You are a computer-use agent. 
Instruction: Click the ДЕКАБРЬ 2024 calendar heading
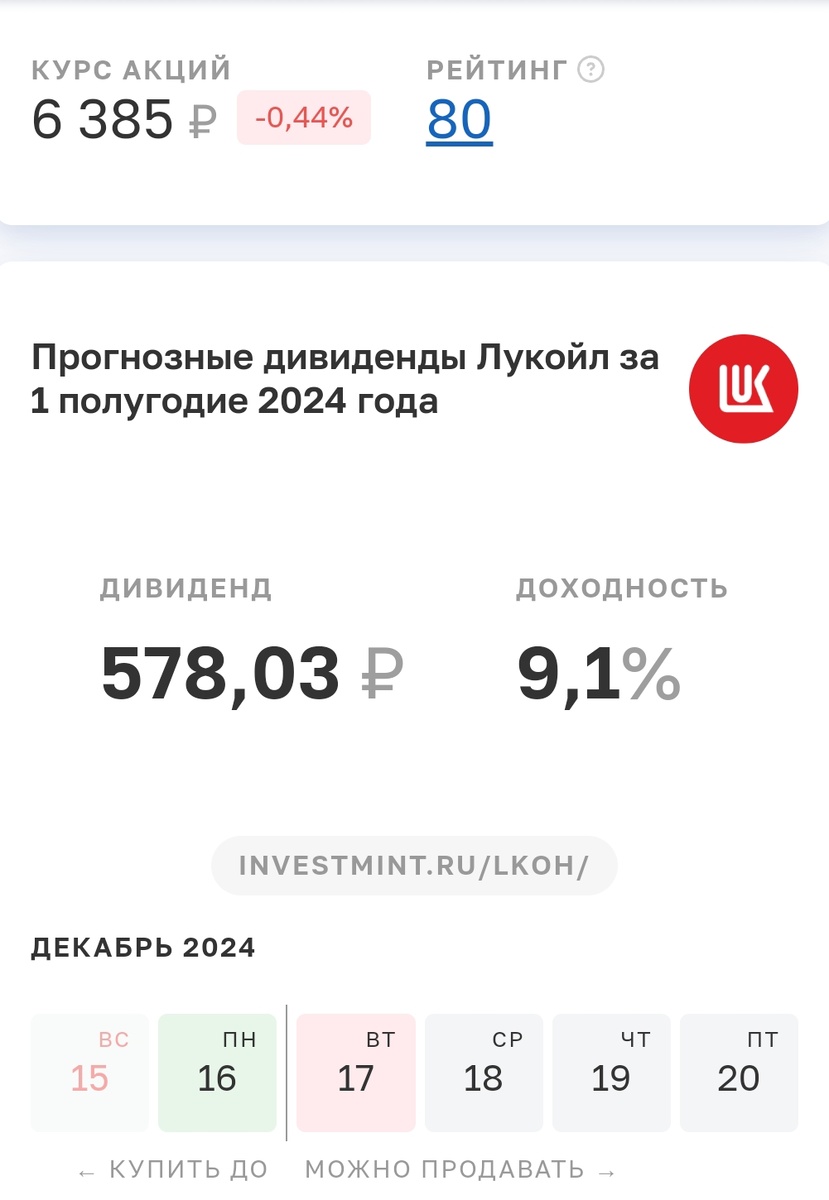pyautogui.click(x=142, y=947)
